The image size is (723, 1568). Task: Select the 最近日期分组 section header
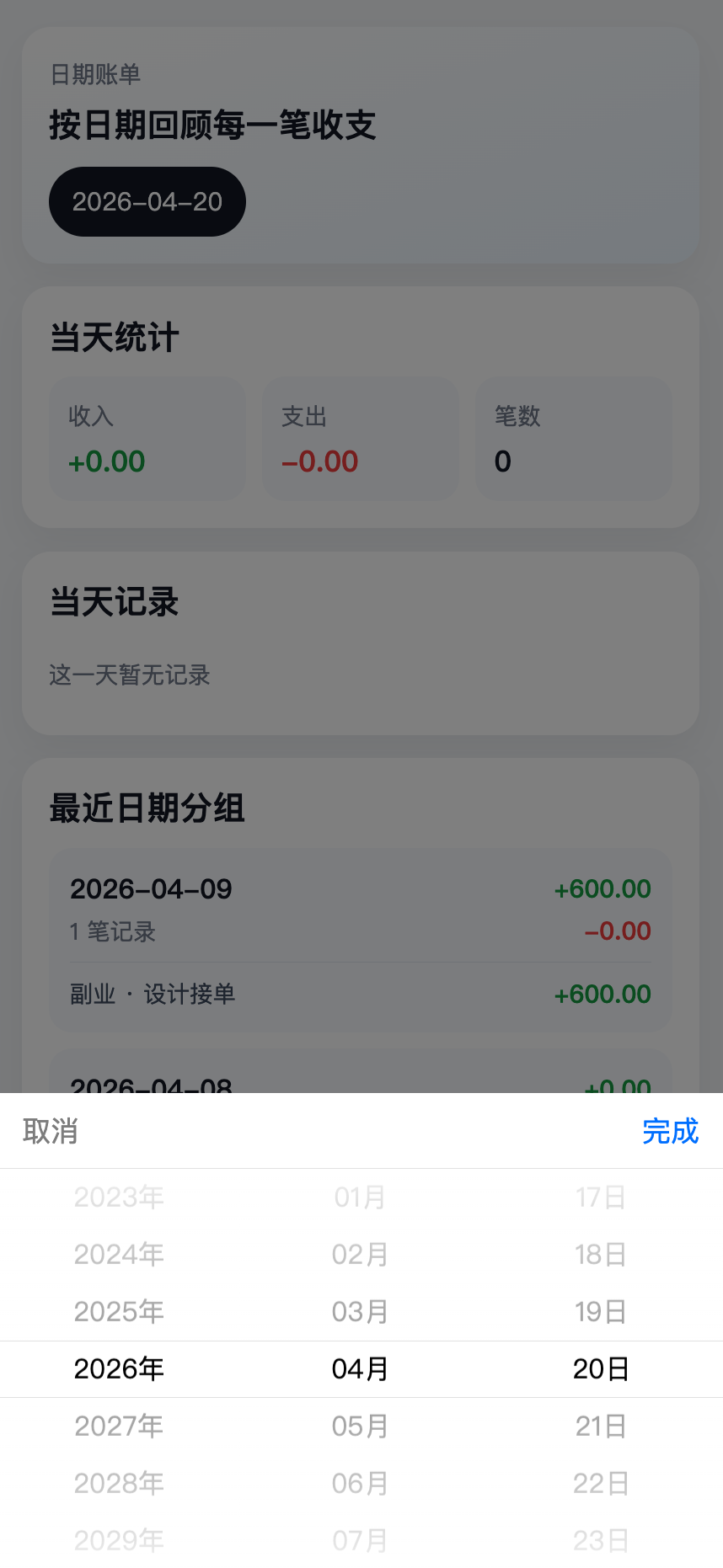tap(146, 807)
